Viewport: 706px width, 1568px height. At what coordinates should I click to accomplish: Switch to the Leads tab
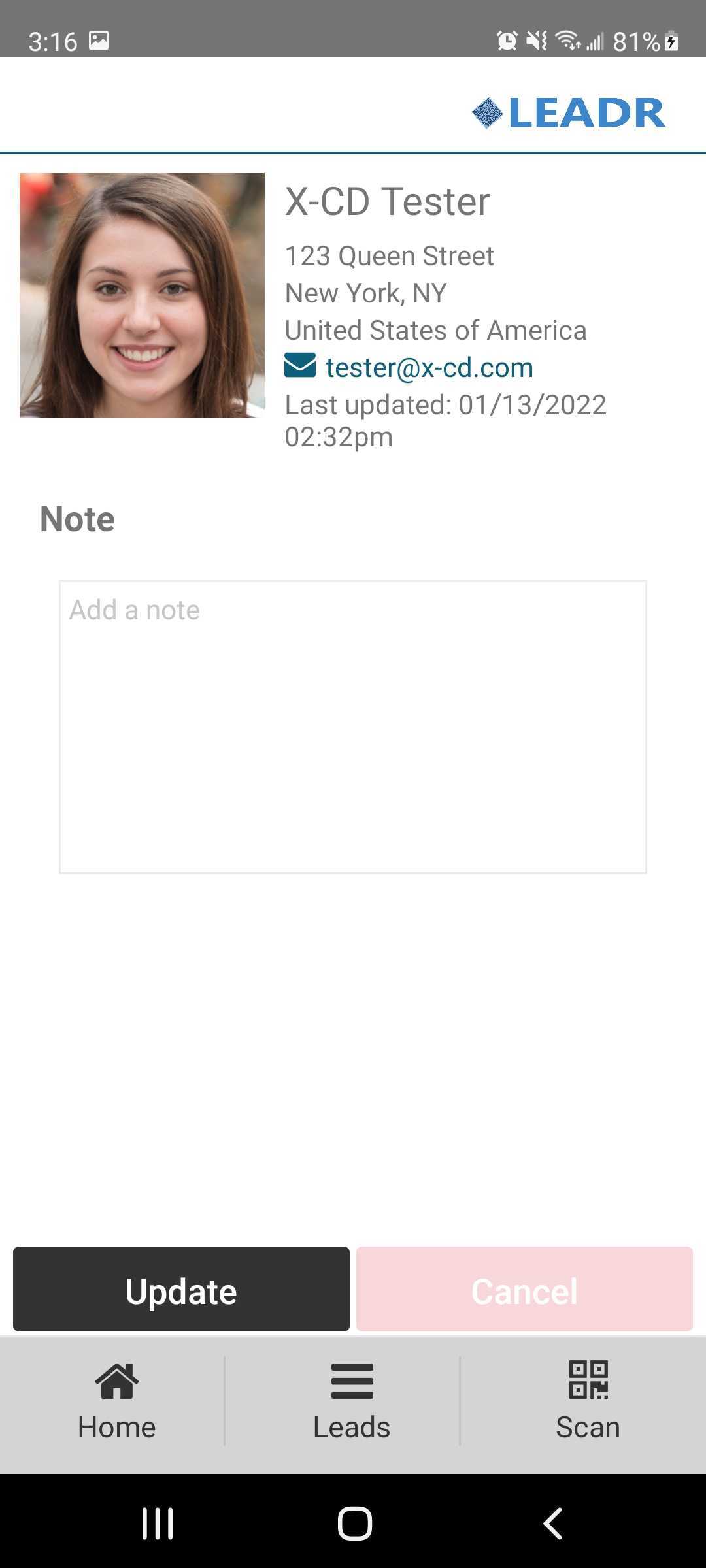pyautogui.click(x=352, y=1402)
